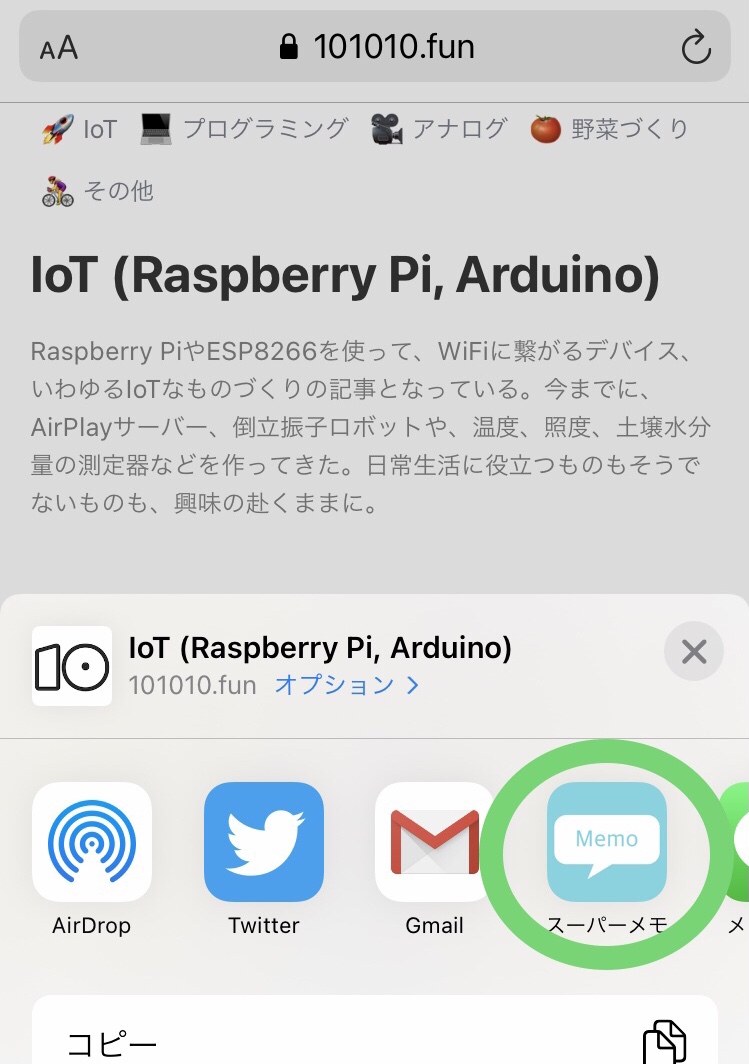Share the page via AirDrop
This screenshot has width=749, height=1064.
92,843
